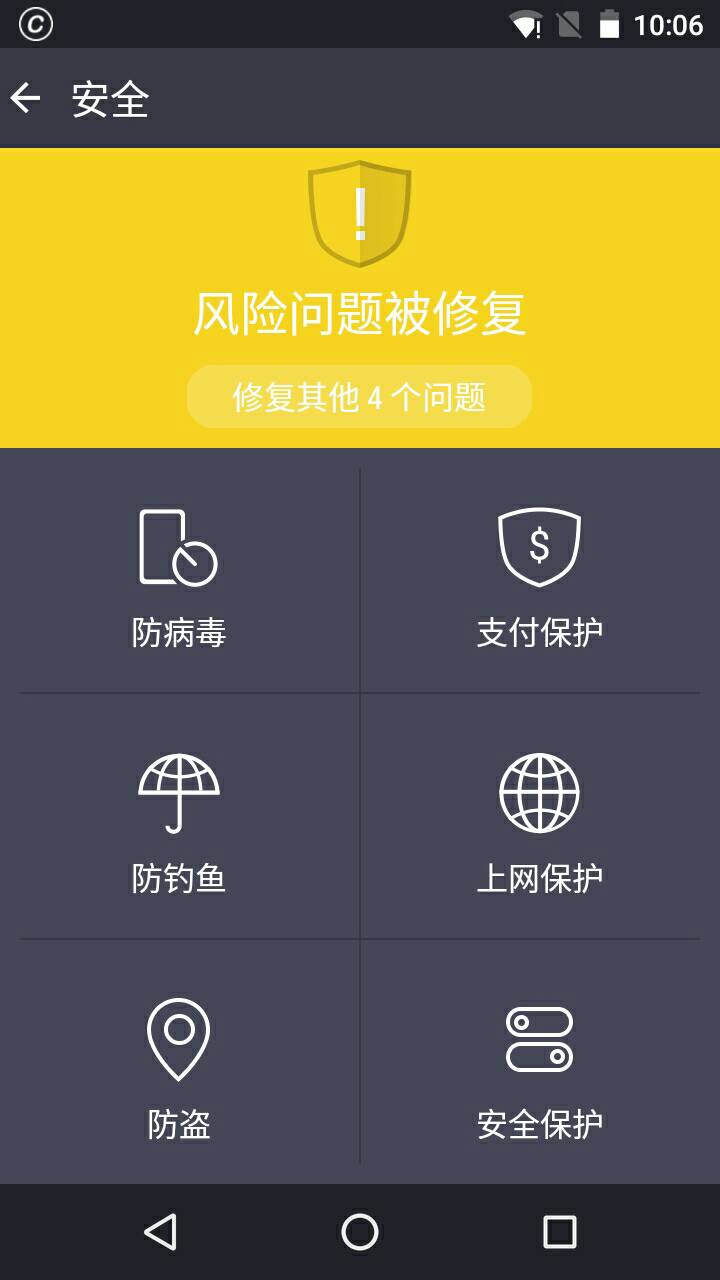Select 防钓鱼 anti-phishing tile
This screenshot has height=1280, width=720.
point(180,816)
